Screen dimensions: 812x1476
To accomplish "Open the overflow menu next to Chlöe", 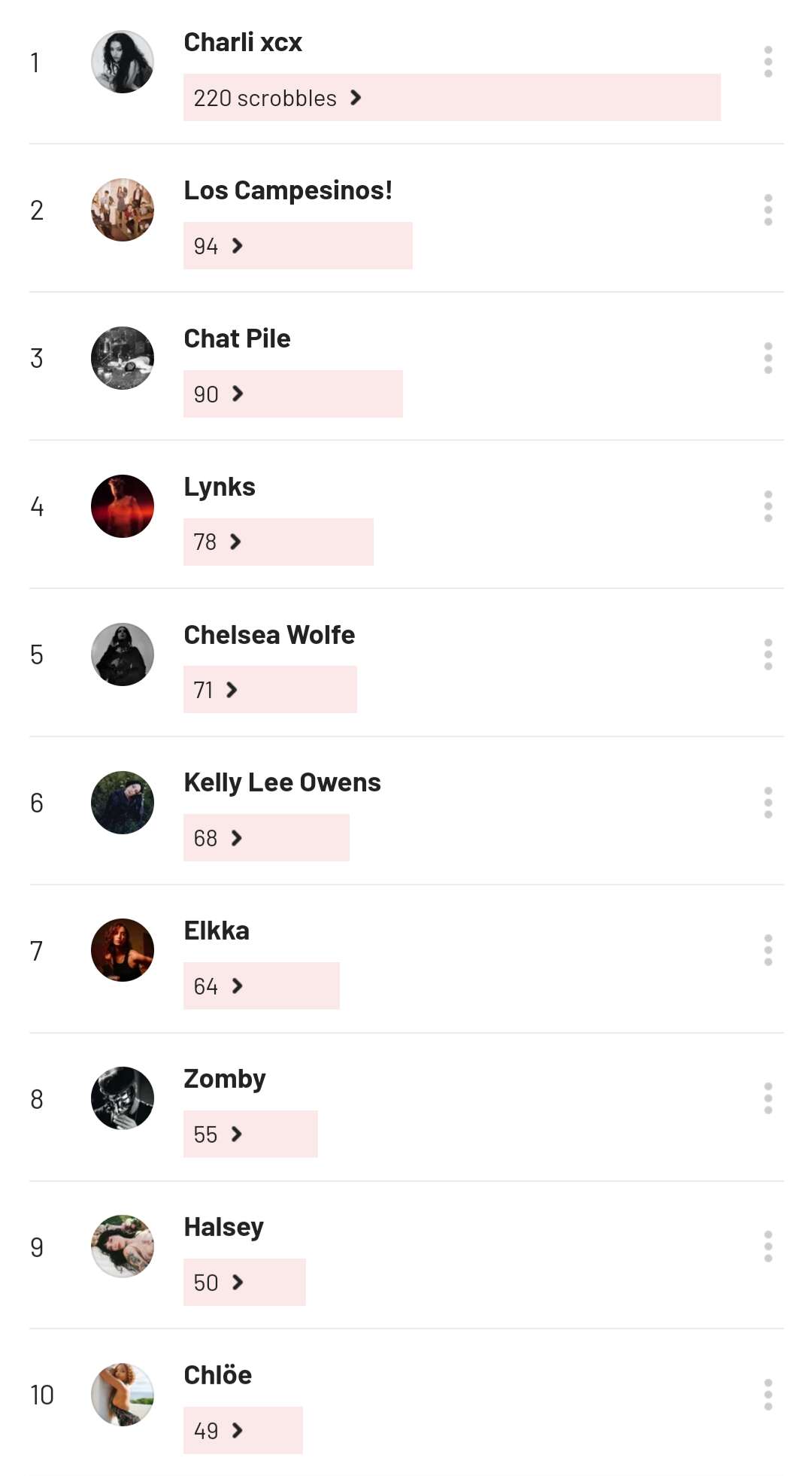I will pos(768,1395).
